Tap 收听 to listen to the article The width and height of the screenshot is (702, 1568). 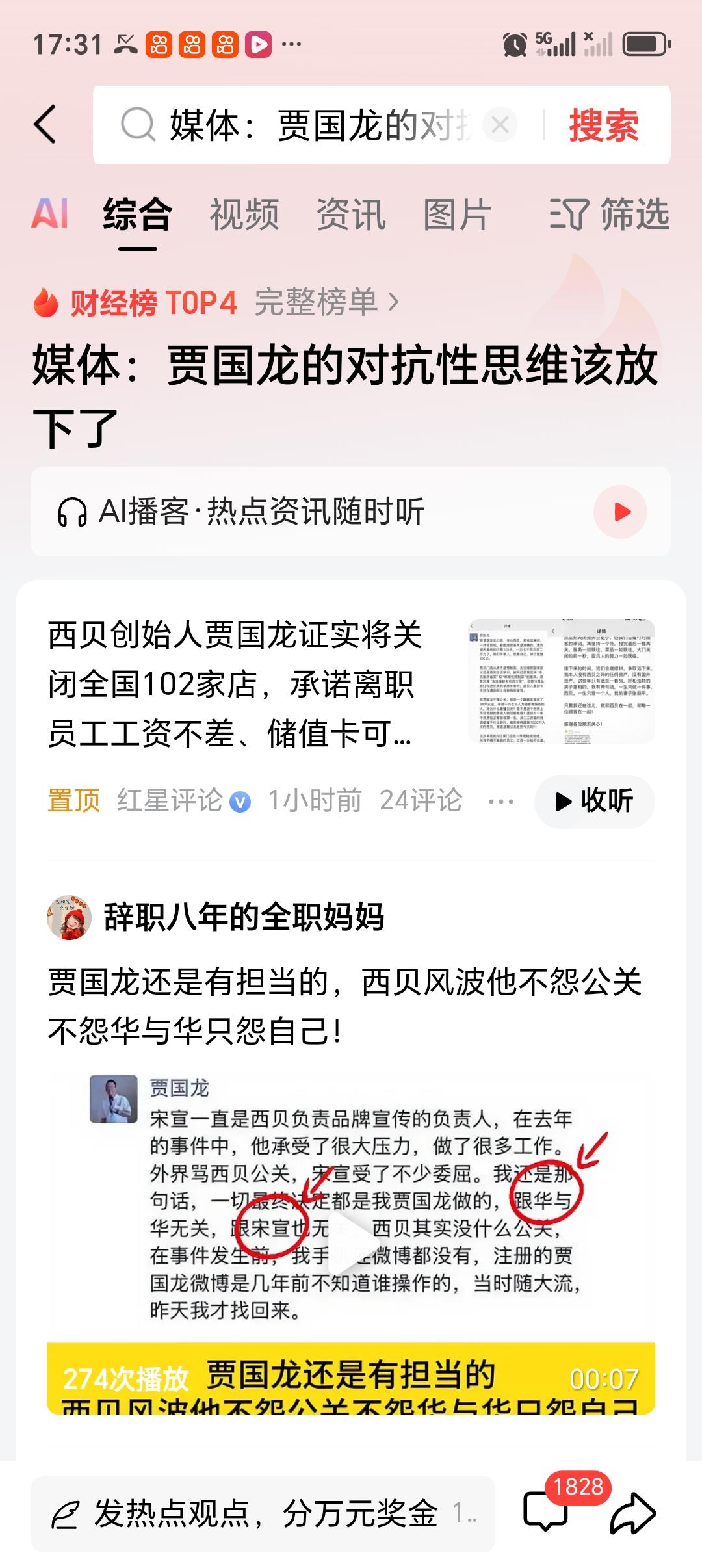594,802
